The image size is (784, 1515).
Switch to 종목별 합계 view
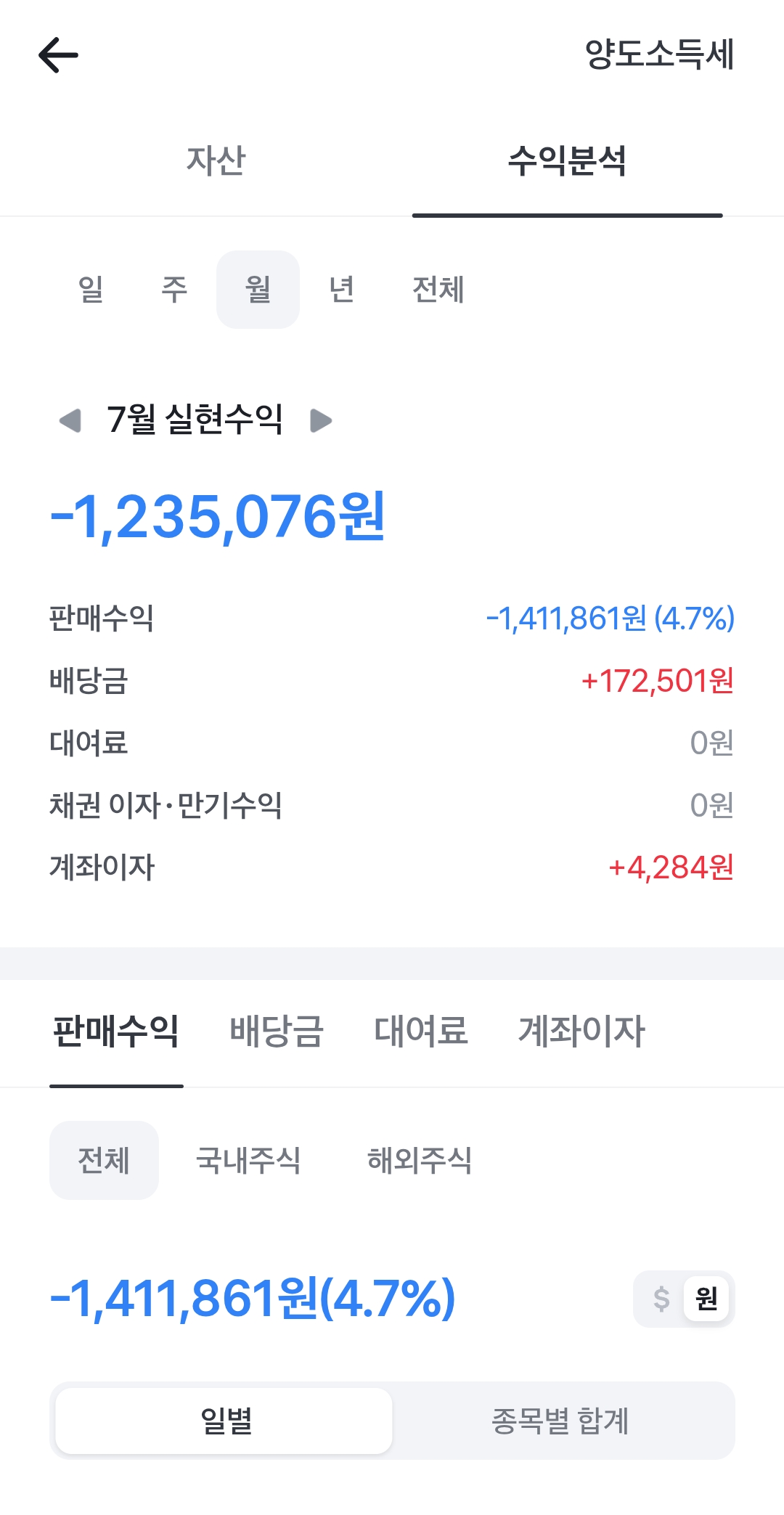tap(560, 1421)
